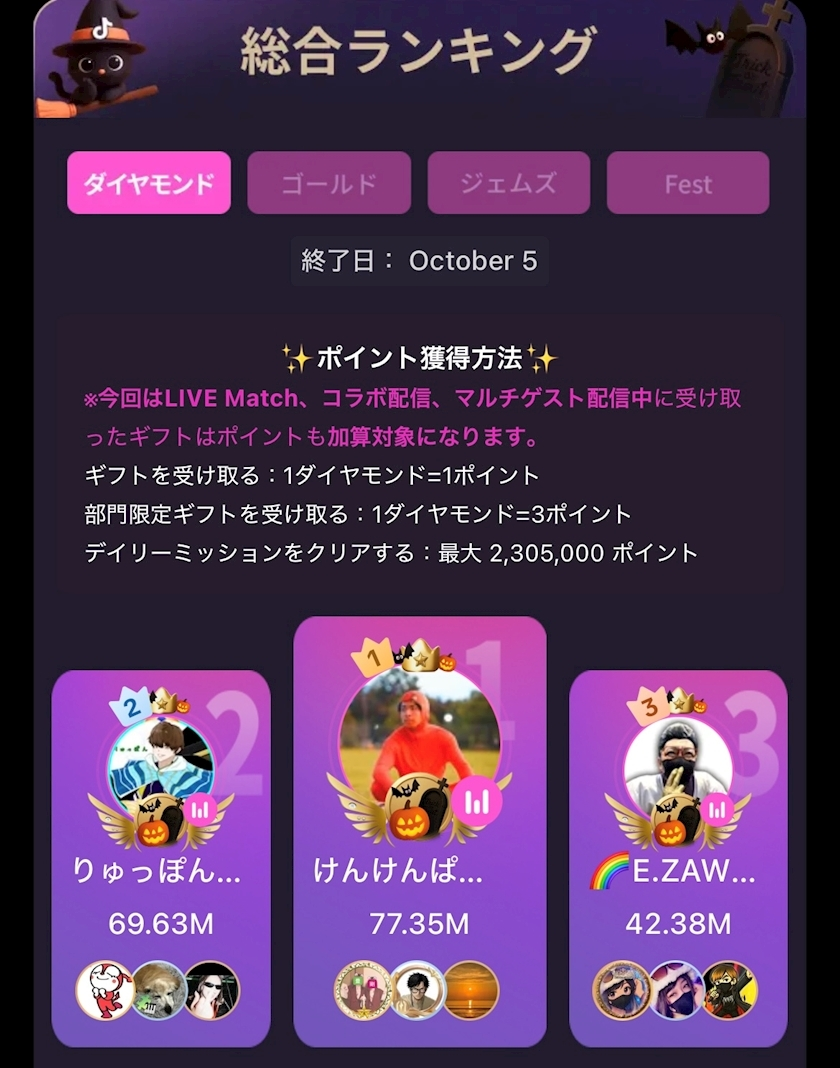This screenshot has height=1068, width=840.
Task: View top supporters under E.ZAW's score
Action: 675,990
